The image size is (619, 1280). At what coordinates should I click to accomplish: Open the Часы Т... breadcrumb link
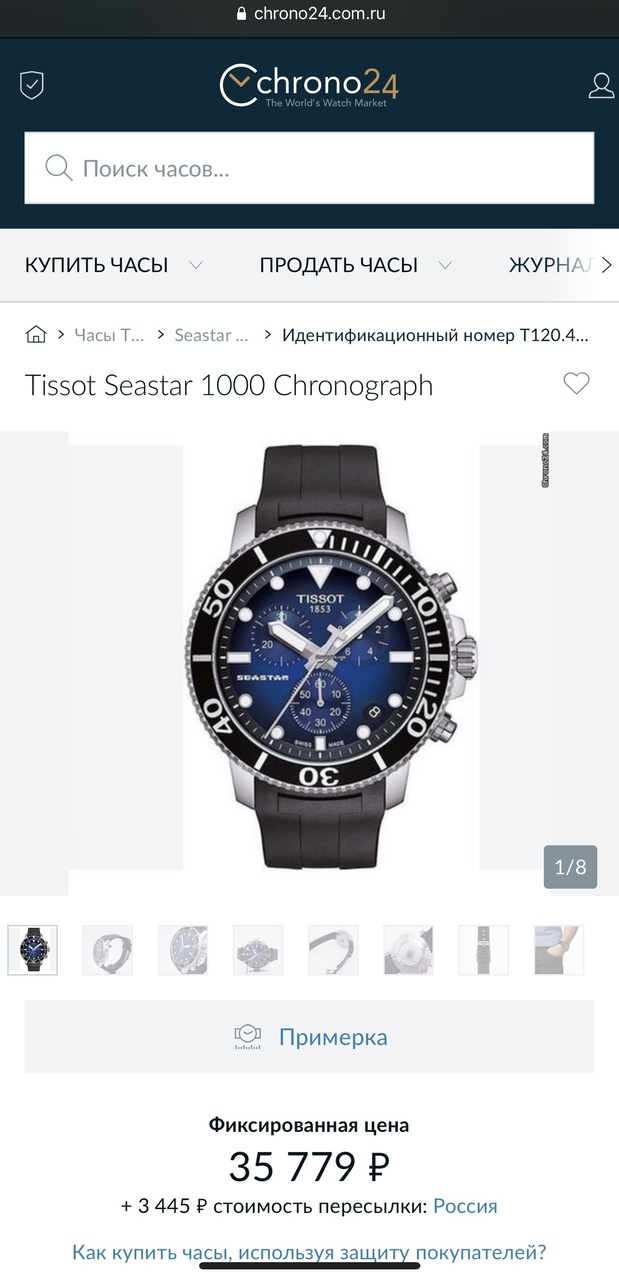[x=109, y=335]
